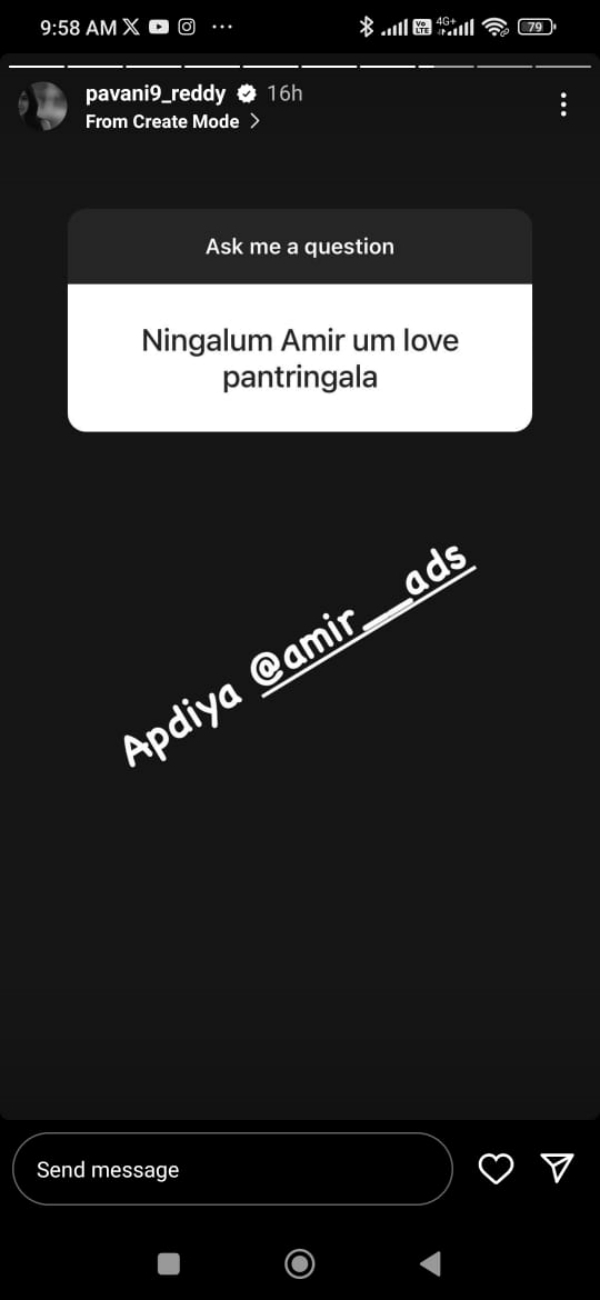Screen dimensions: 600x1300
Task: Go back with the system back button
Action: coord(430,1263)
